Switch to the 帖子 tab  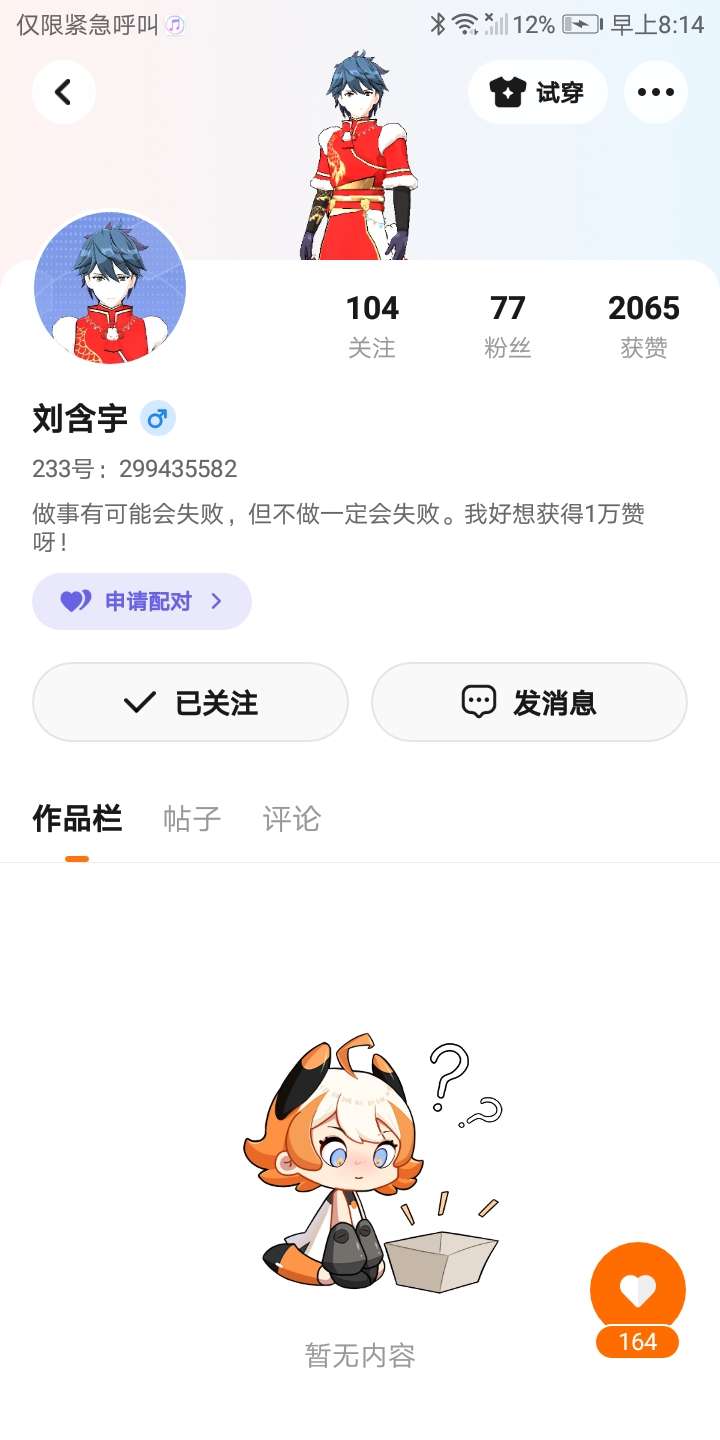[192, 819]
